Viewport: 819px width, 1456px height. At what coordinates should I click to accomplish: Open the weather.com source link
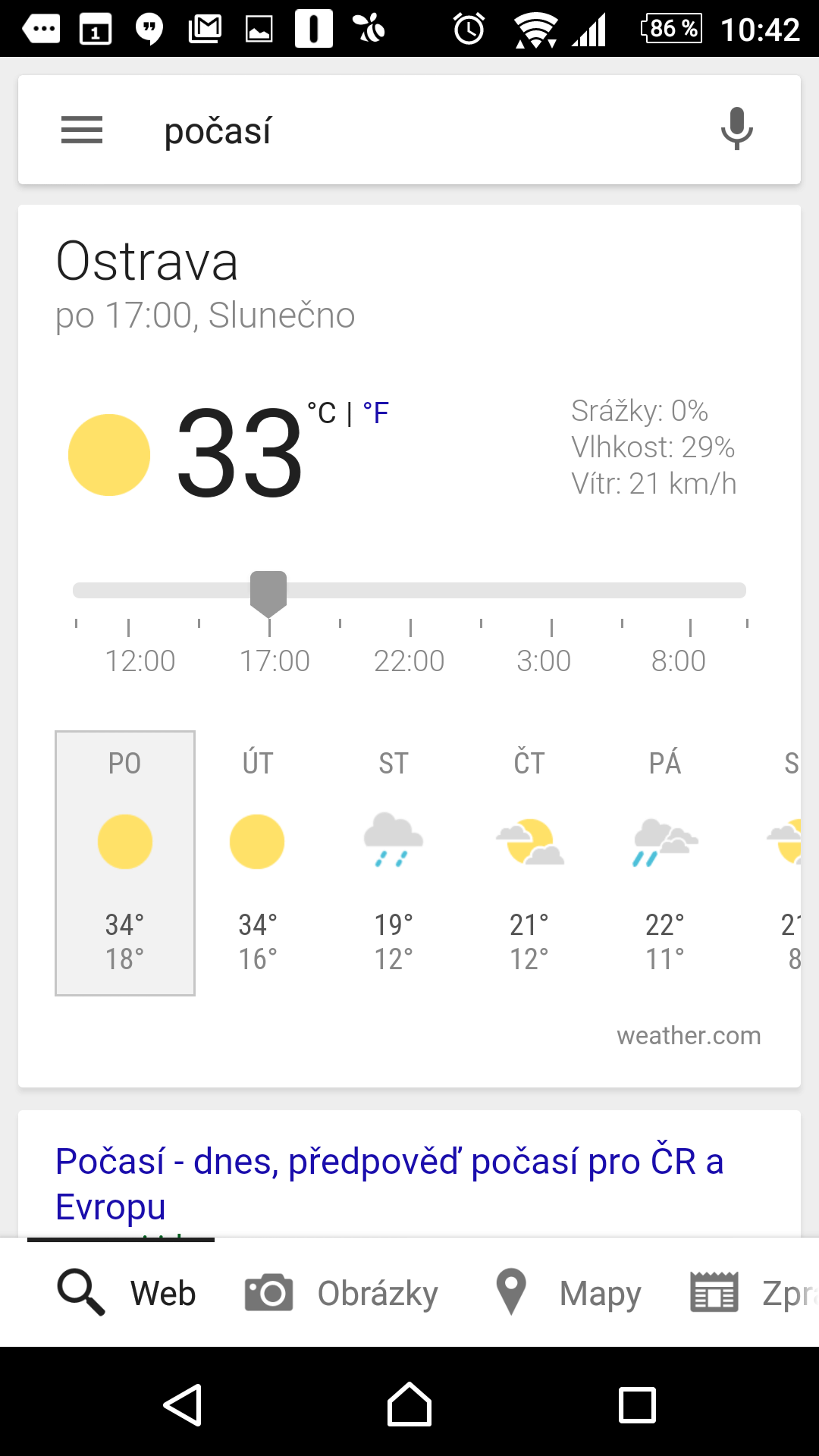click(689, 1036)
